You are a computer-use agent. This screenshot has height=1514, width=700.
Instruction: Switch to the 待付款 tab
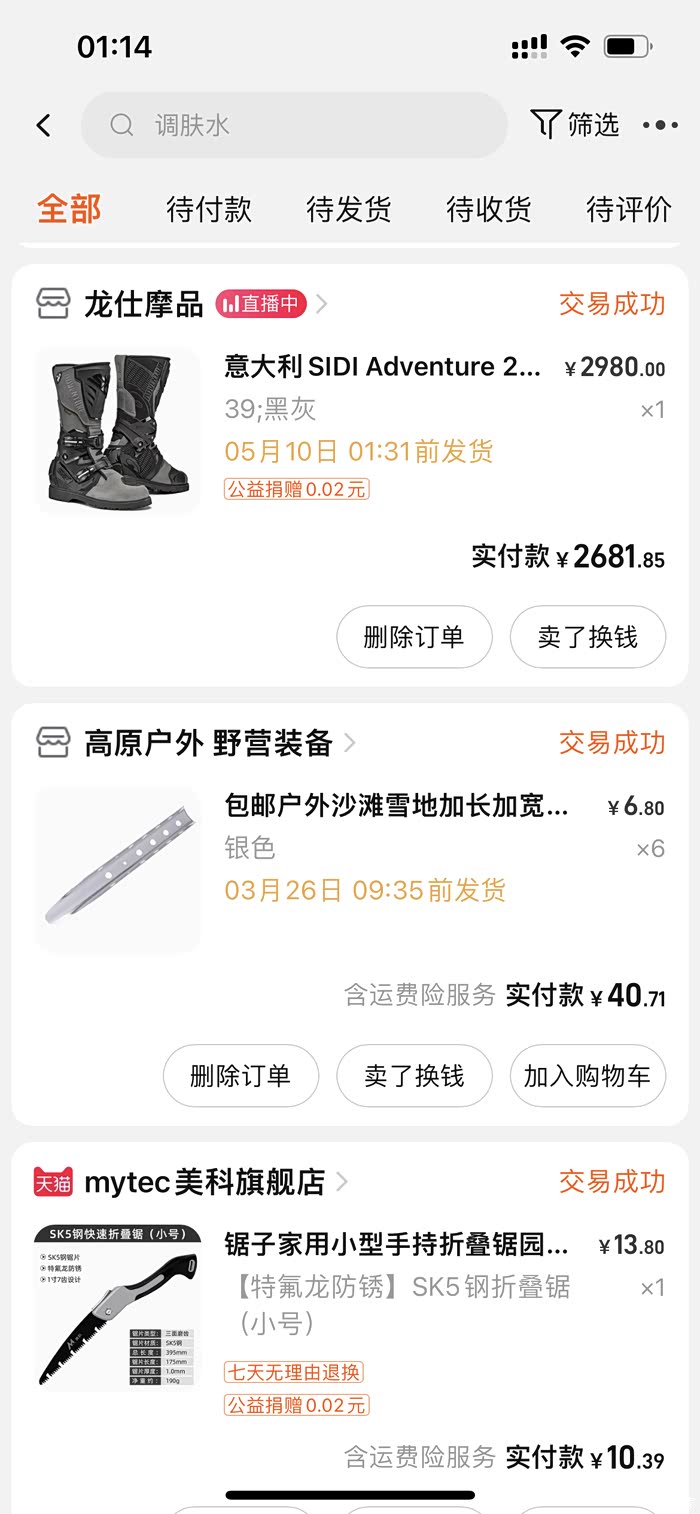tap(209, 209)
